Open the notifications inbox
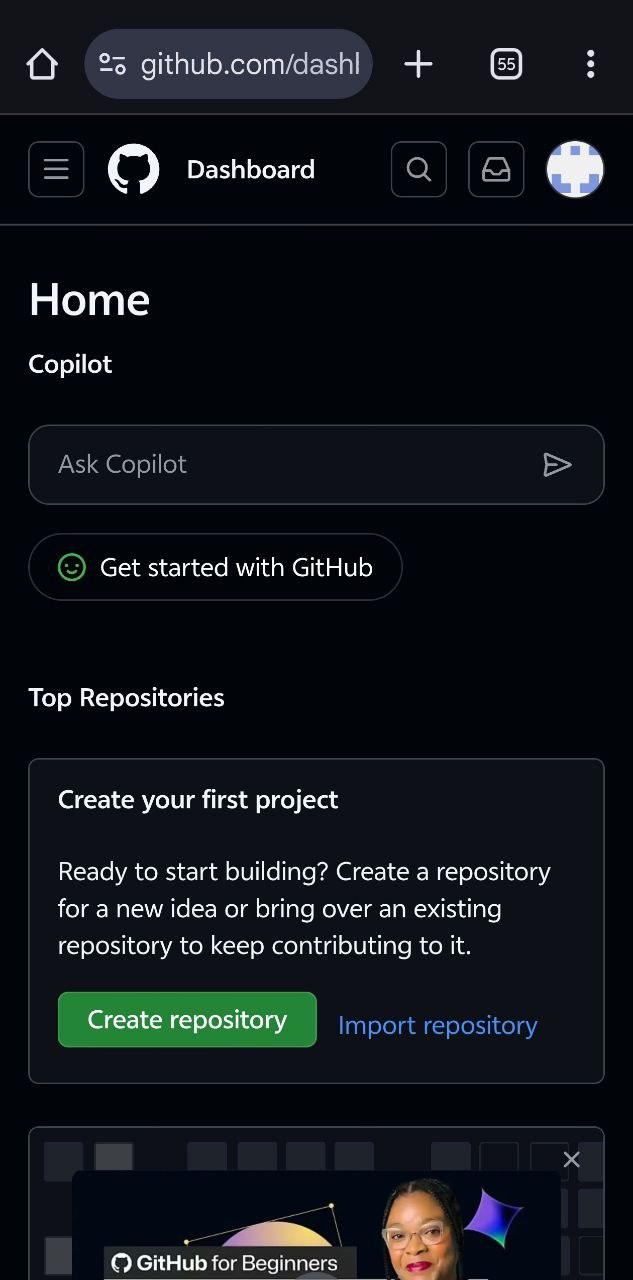 496,169
